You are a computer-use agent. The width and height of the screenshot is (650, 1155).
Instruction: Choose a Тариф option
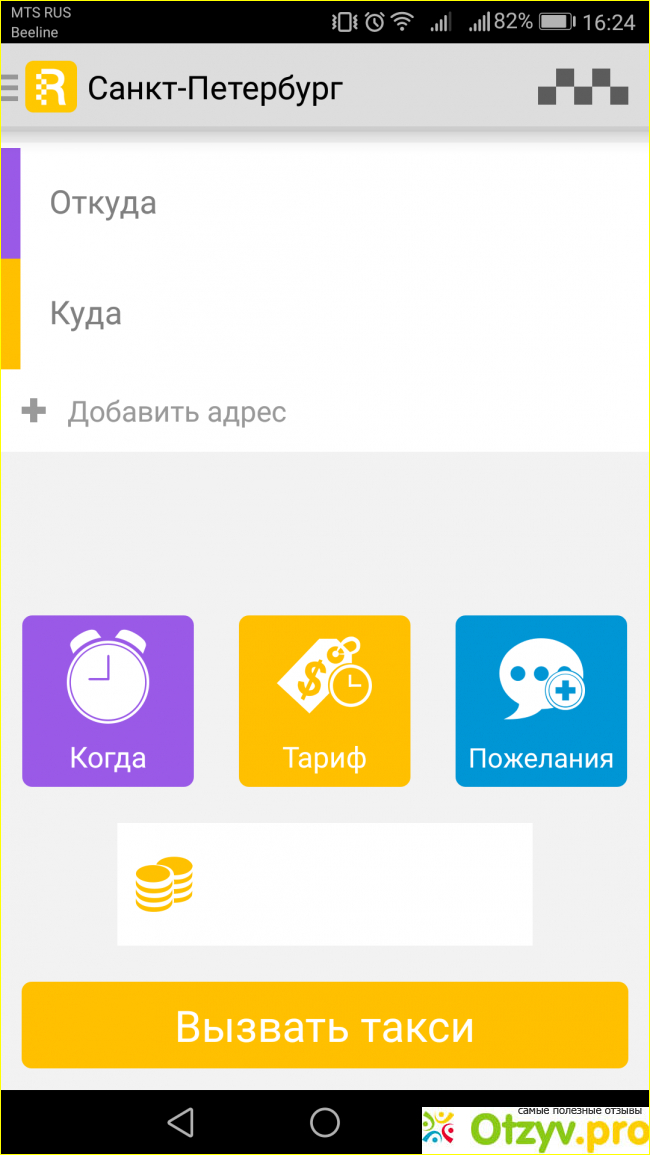click(324, 701)
